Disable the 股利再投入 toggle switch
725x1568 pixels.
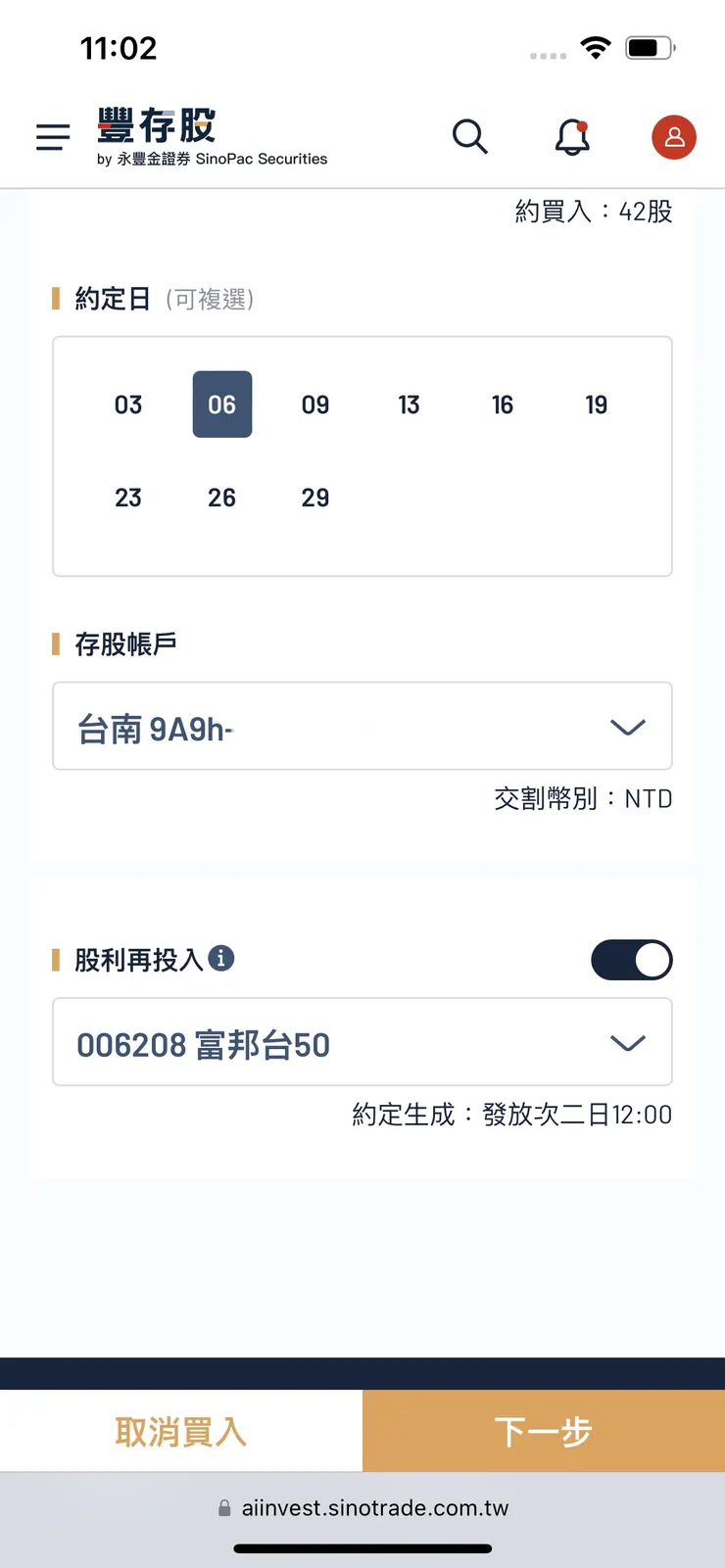tap(631, 960)
